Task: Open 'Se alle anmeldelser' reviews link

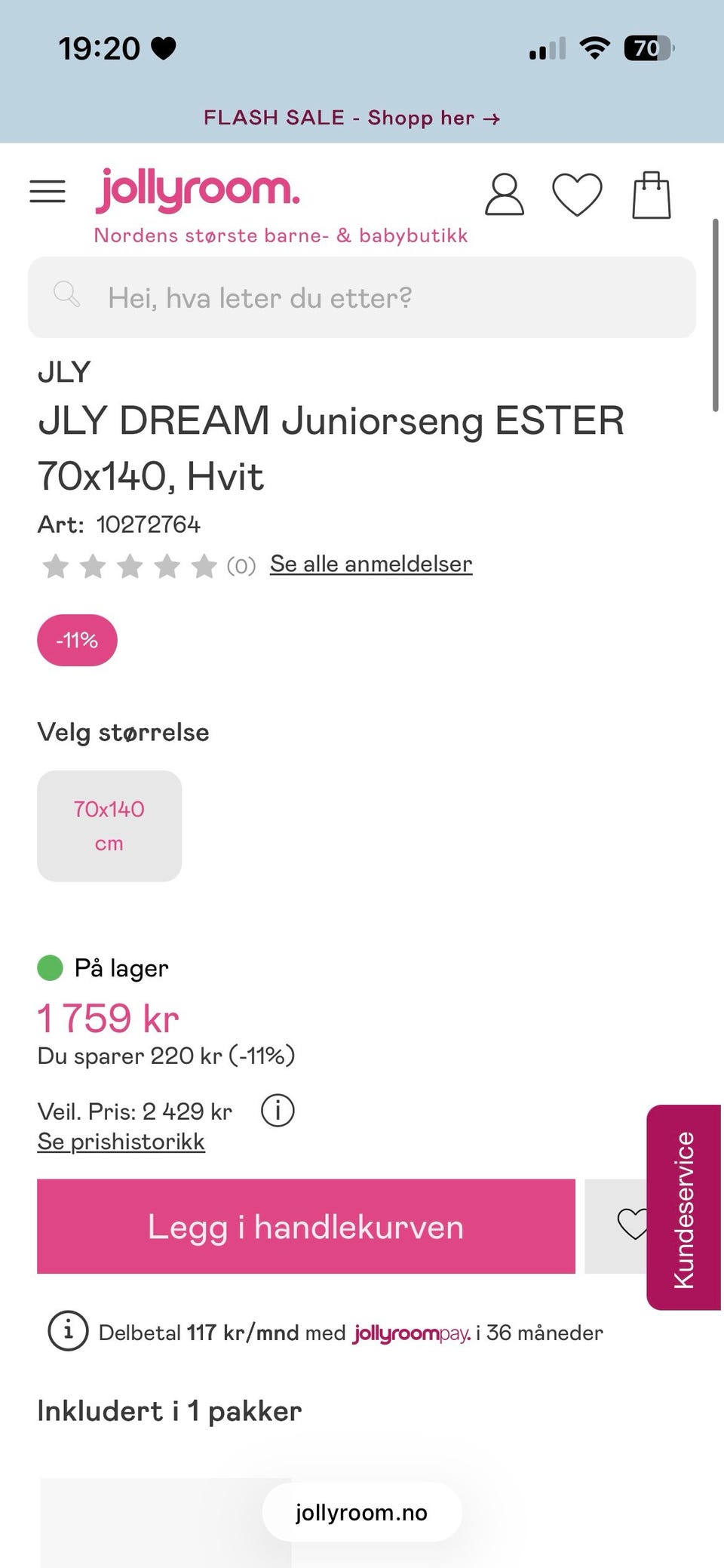Action: point(371,564)
